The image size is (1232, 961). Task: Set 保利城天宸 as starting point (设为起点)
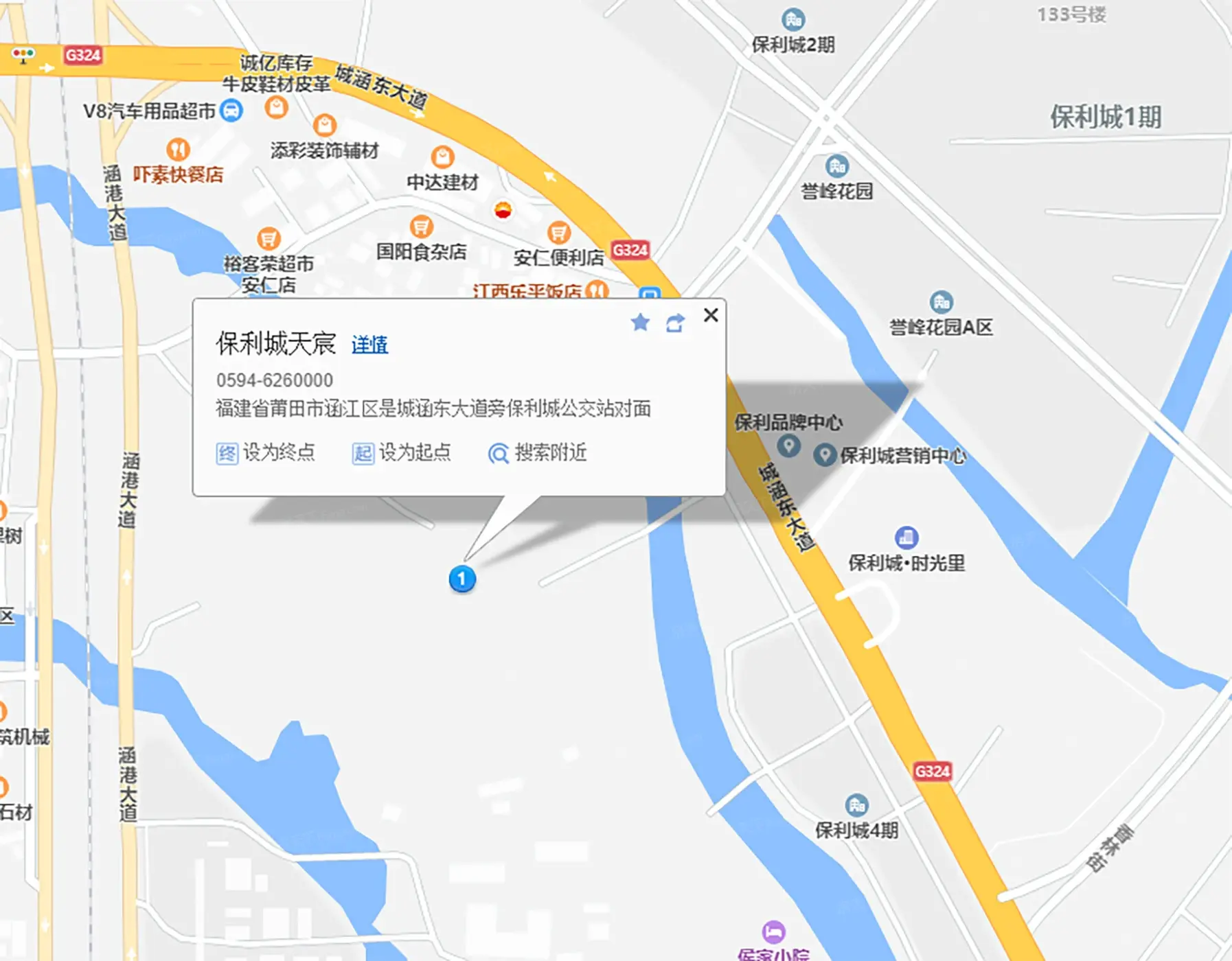coord(401,453)
